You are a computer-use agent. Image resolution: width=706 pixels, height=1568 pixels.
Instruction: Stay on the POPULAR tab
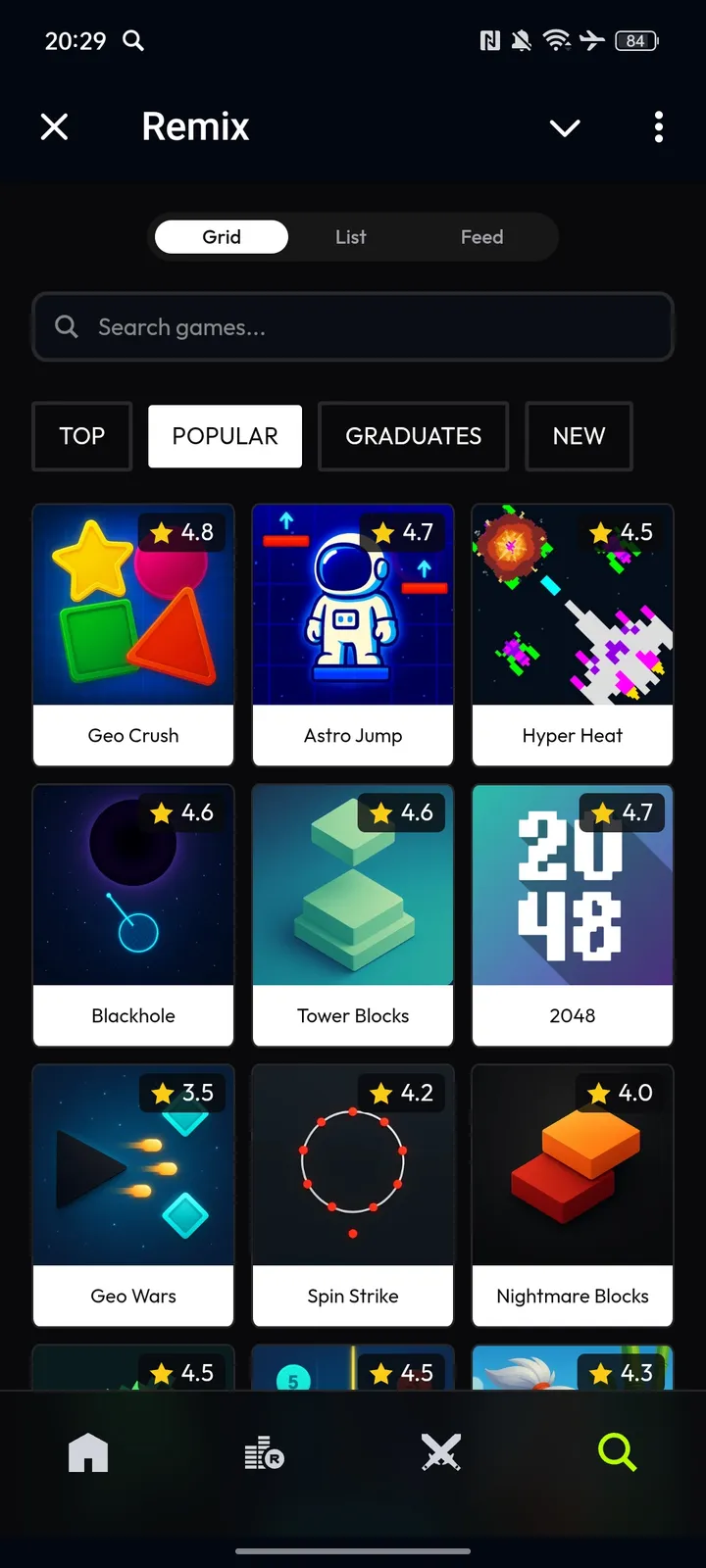[x=225, y=436]
